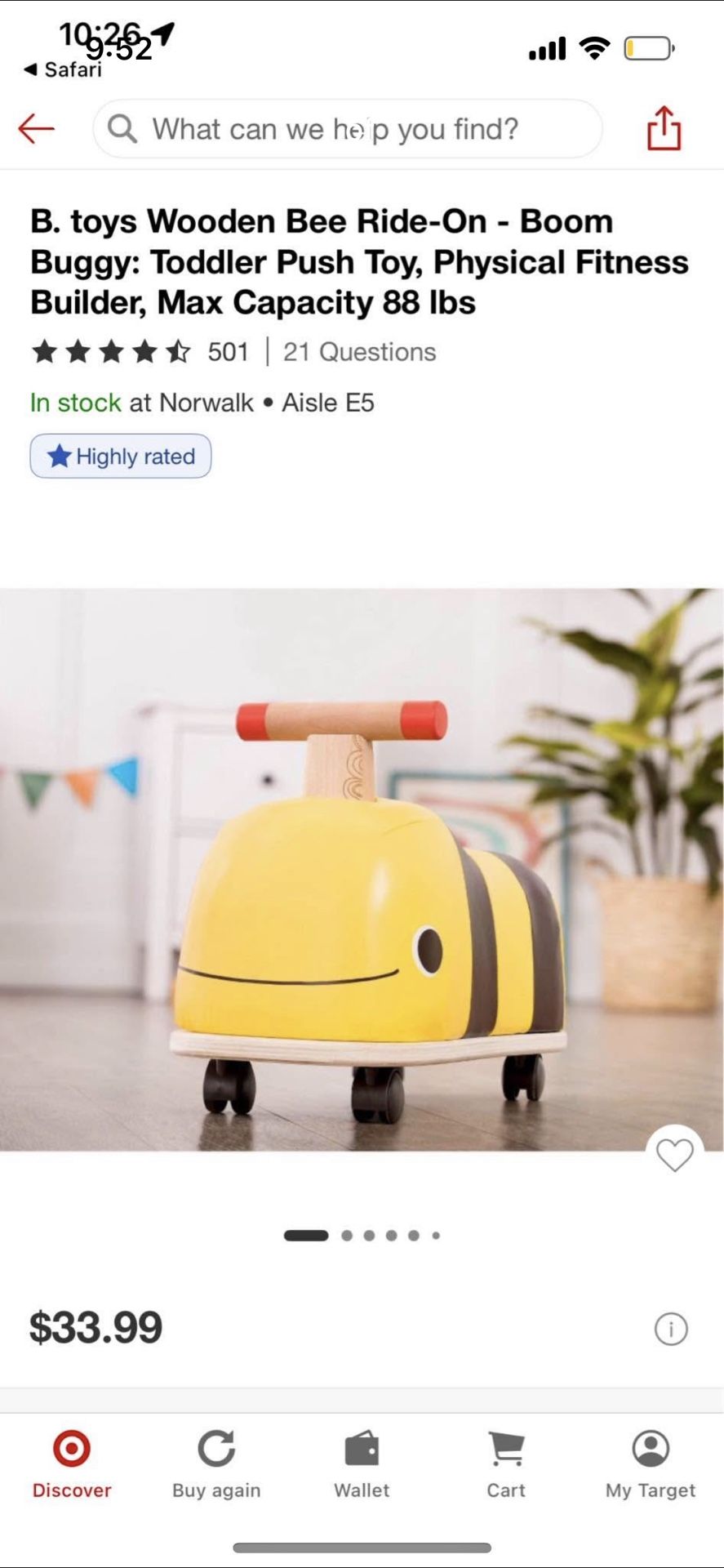This screenshot has width=724, height=1568.
Task: Share this product
Action: click(664, 128)
